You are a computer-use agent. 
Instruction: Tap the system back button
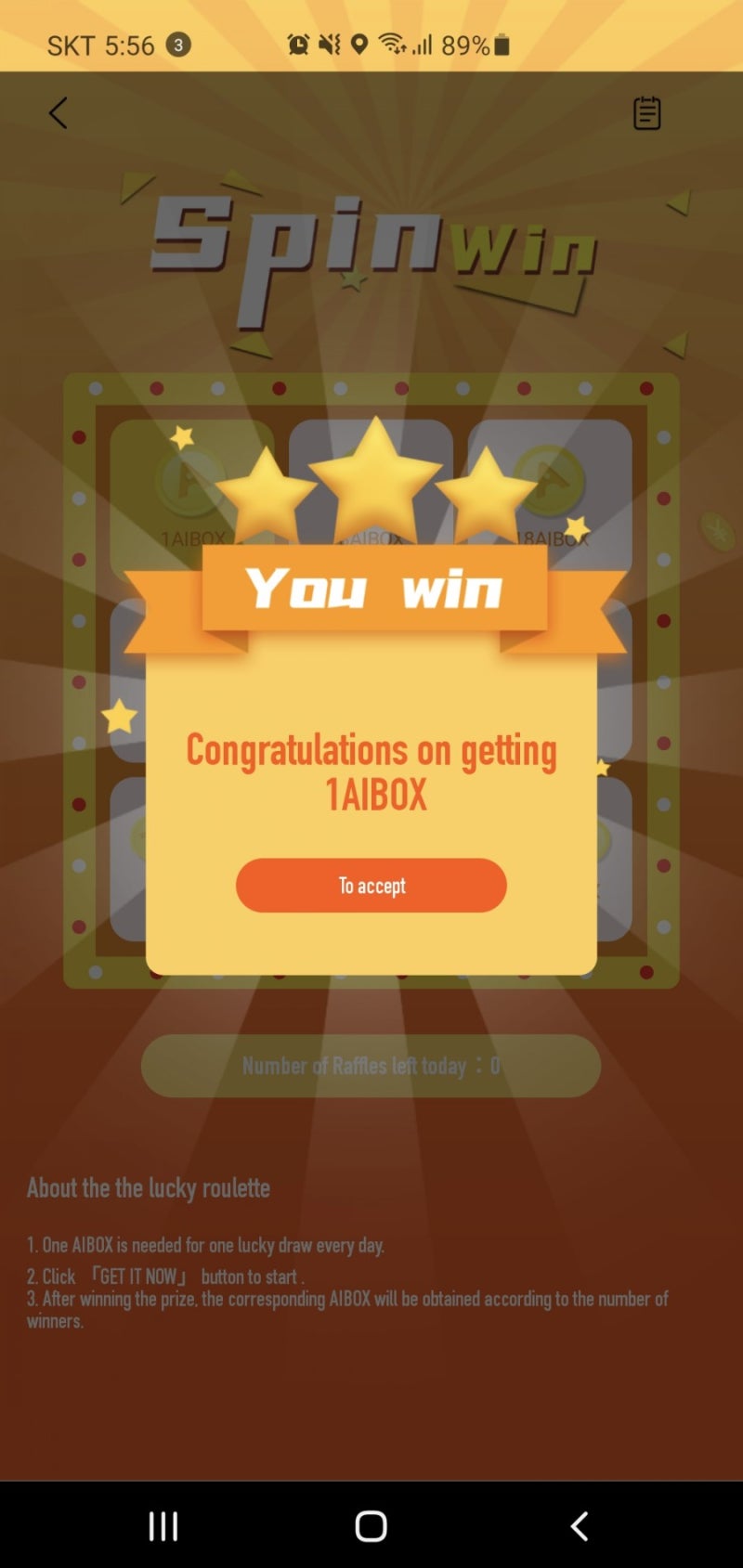(579, 1525)
